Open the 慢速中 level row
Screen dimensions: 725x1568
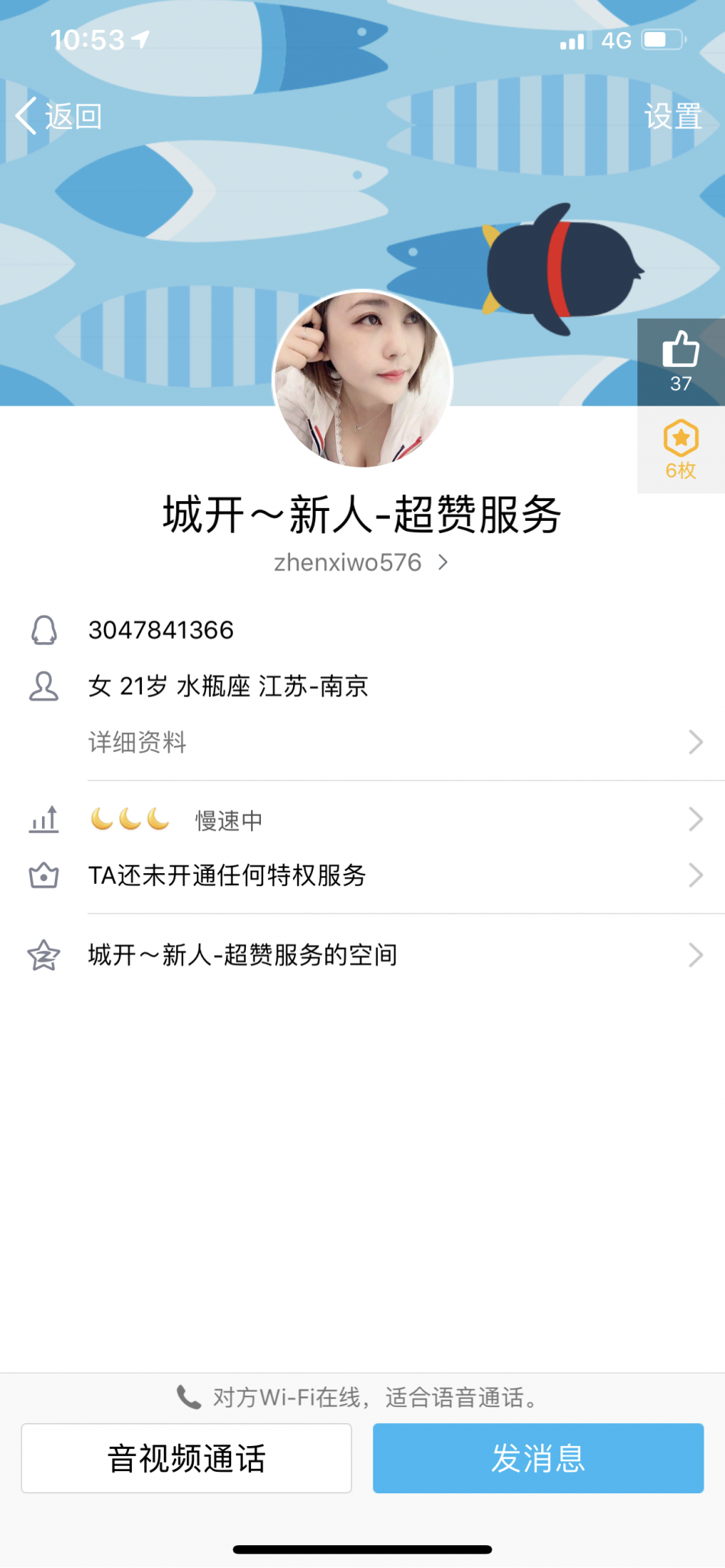click(394, 820)
